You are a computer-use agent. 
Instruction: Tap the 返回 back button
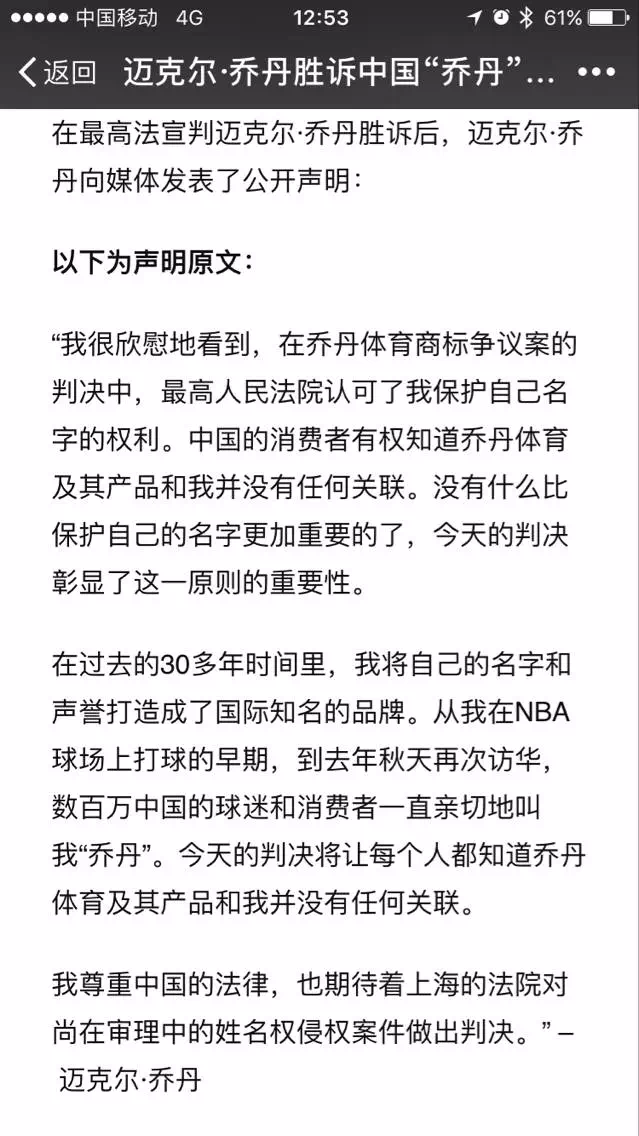coord(58,72)
